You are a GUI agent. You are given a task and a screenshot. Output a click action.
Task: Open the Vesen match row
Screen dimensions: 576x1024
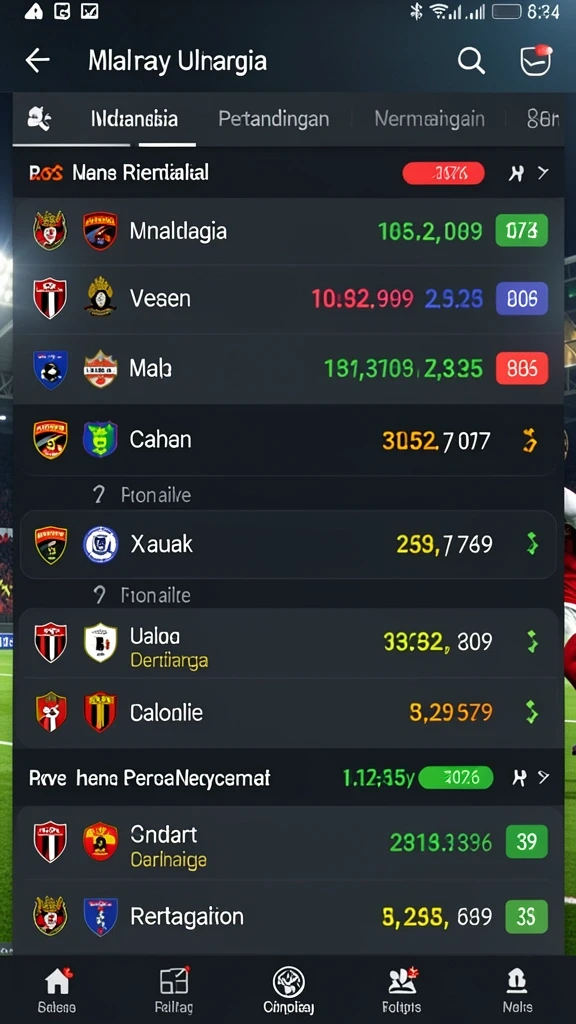288,299
